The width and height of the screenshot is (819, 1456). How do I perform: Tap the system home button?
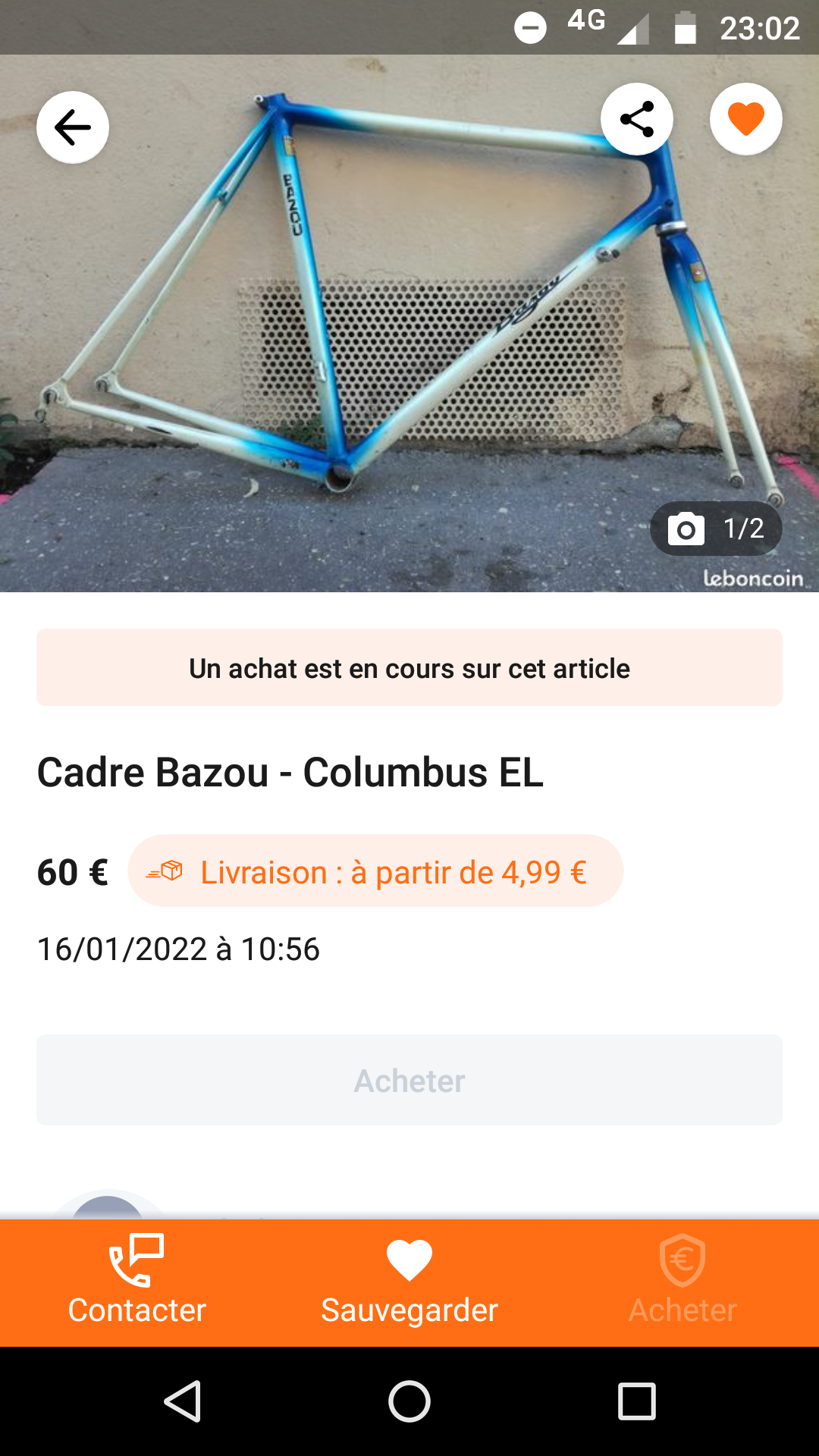point(409,1401)
